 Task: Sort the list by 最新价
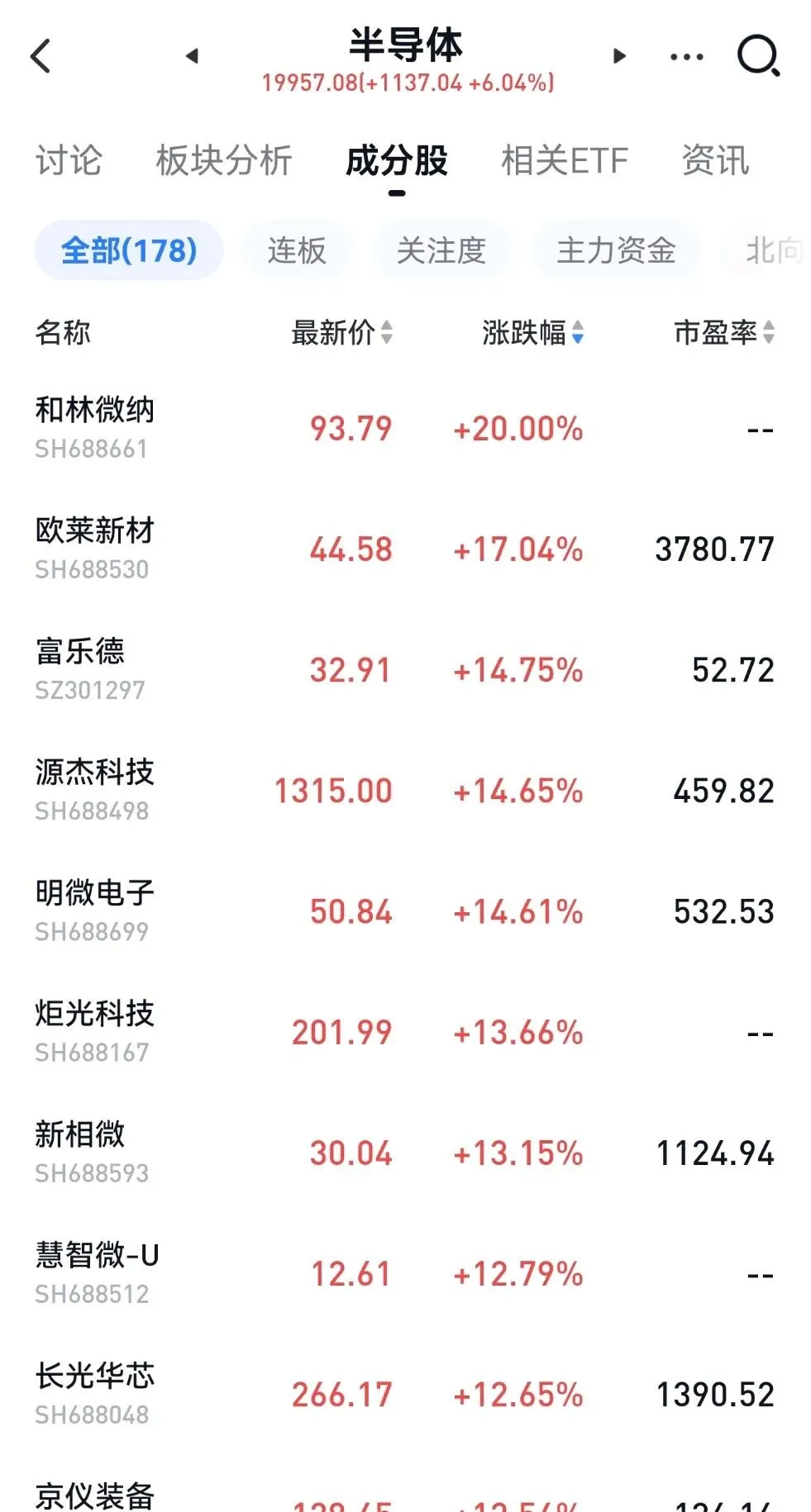pos(341,333)
